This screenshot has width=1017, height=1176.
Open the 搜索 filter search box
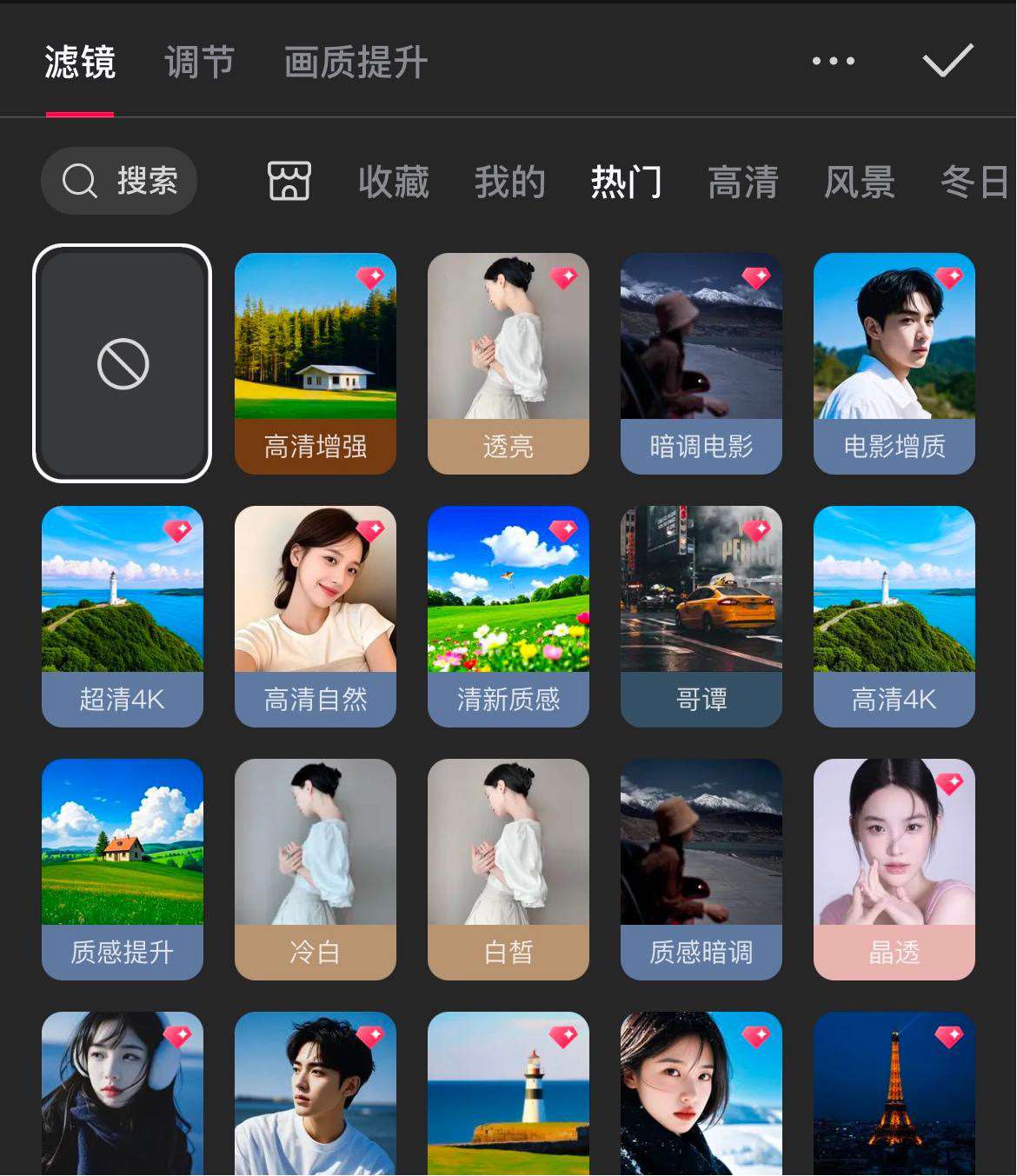click(x=119, y=181)
